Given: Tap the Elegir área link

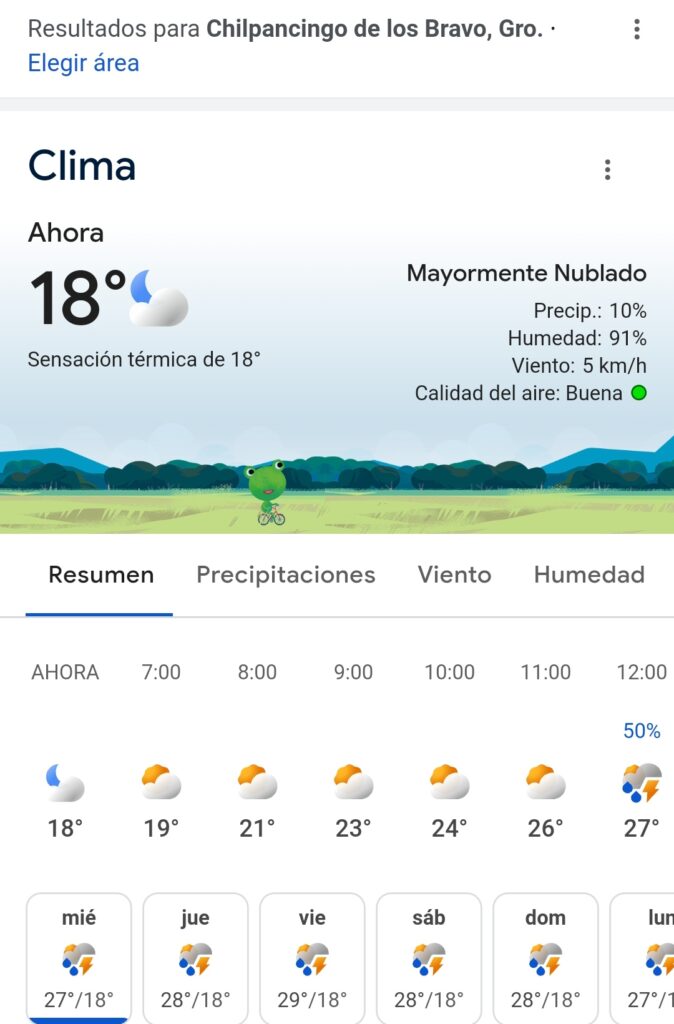Looking at the screenshot, I should pyautogui.click(x=83, y=63).
